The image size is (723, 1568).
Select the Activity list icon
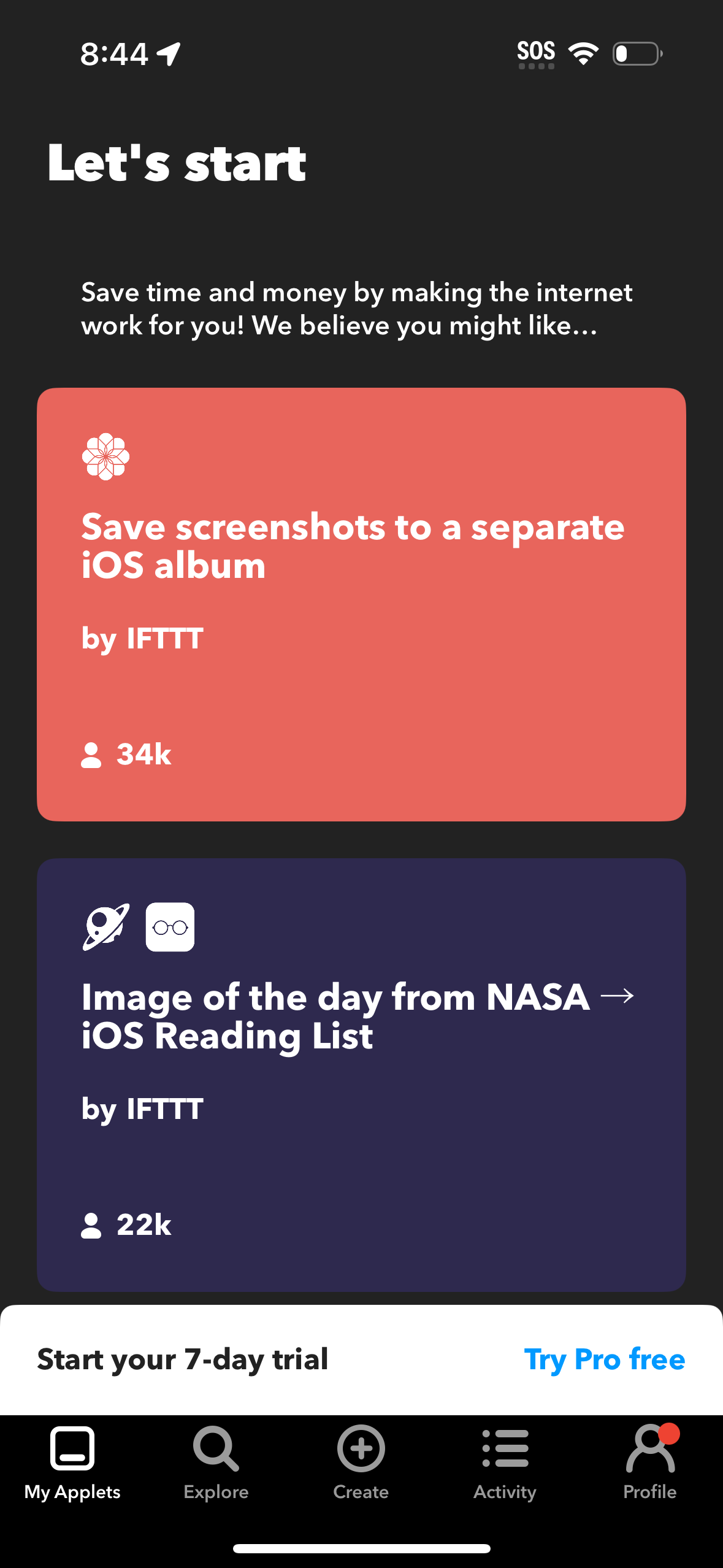(x=504, y=1449)
